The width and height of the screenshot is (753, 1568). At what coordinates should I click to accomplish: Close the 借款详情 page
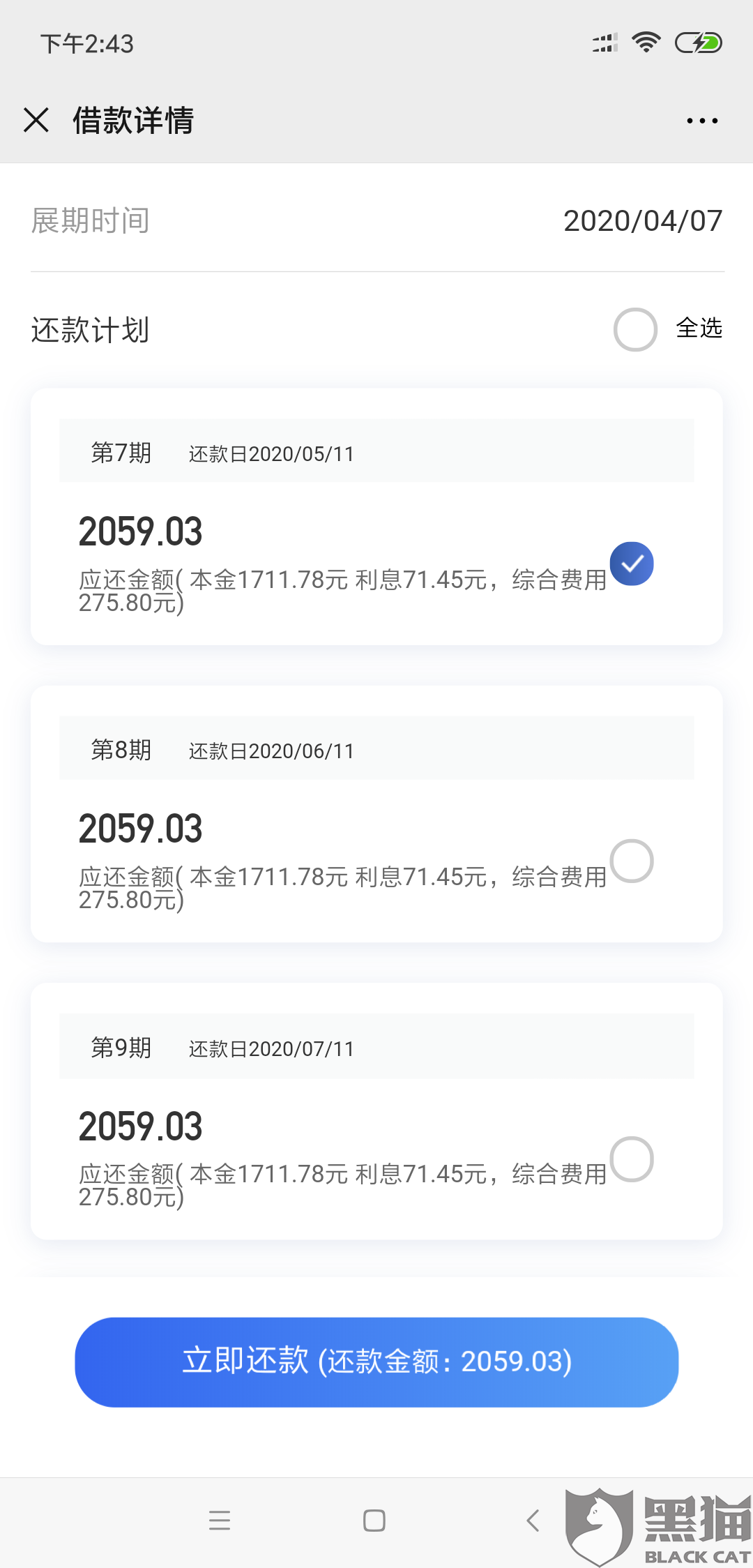pos(36,120)
